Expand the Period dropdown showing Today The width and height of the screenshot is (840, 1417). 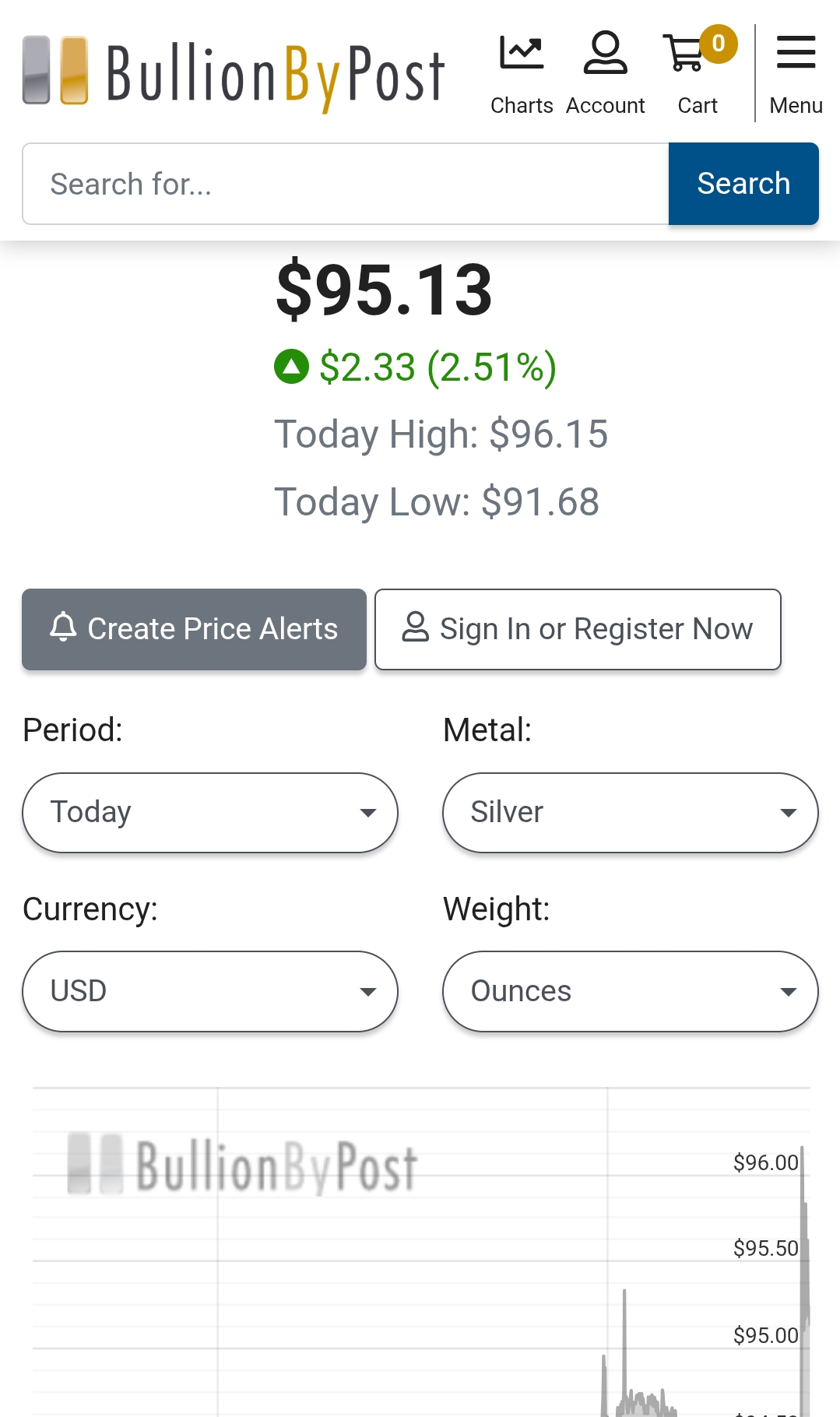210,813
